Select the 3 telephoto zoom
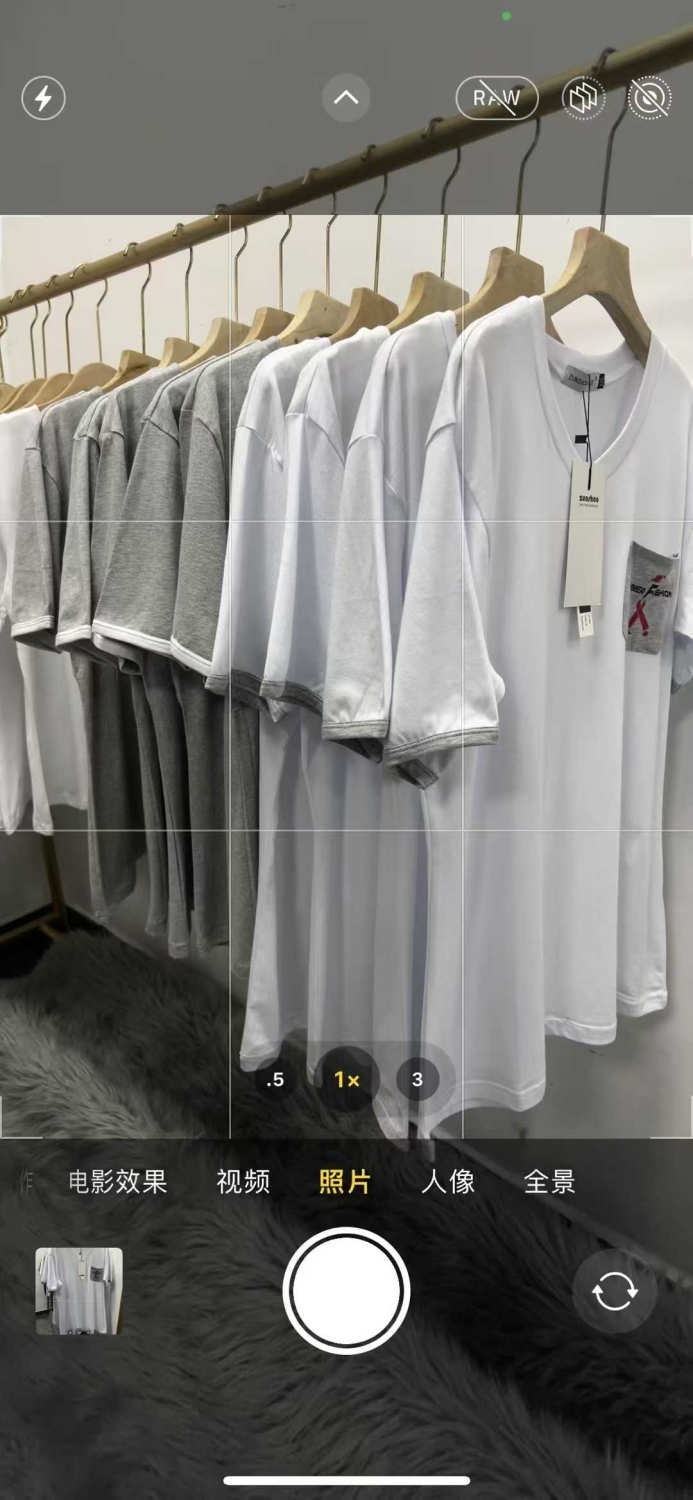 coord(417,1079)
